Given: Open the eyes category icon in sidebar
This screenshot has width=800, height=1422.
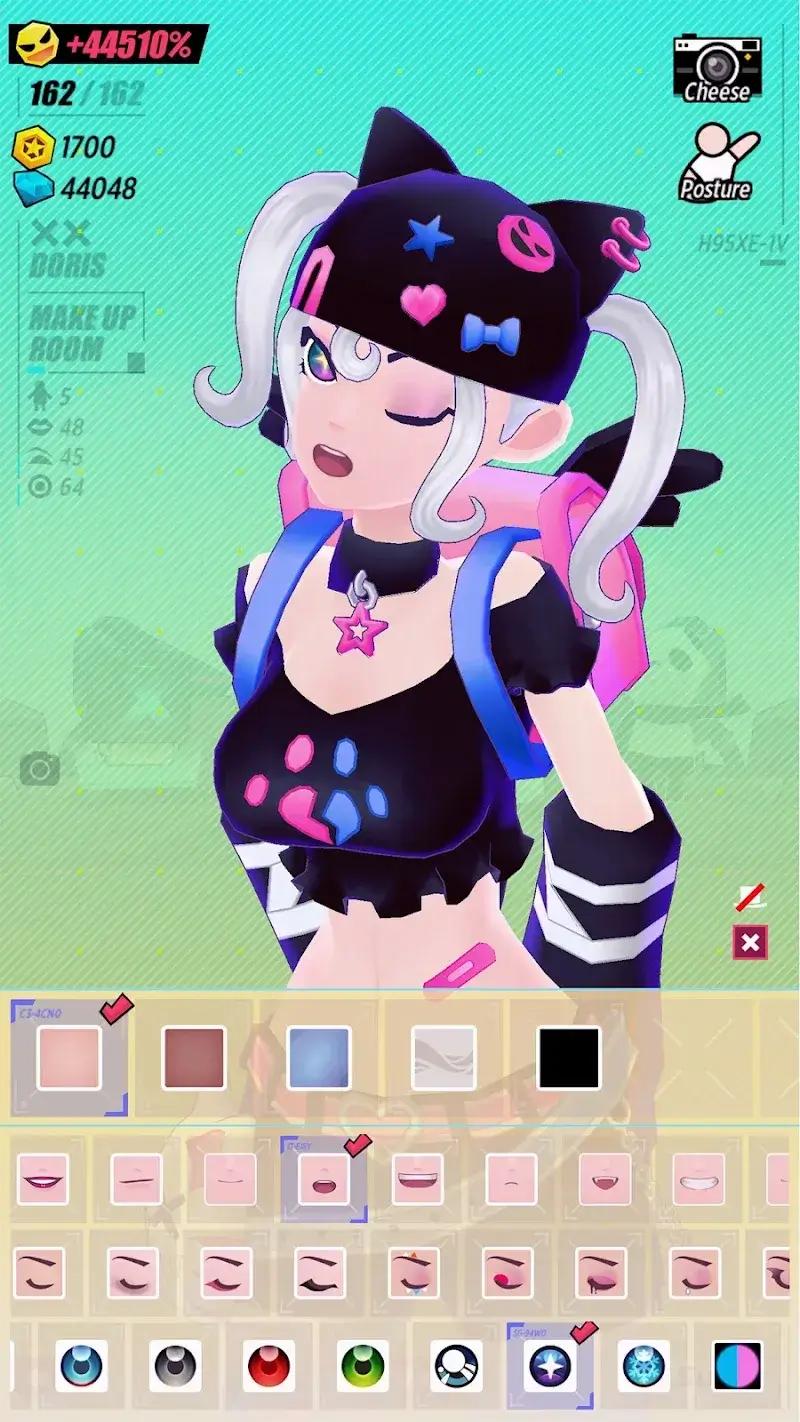Looking at the screenshot, I should point(40,487).
